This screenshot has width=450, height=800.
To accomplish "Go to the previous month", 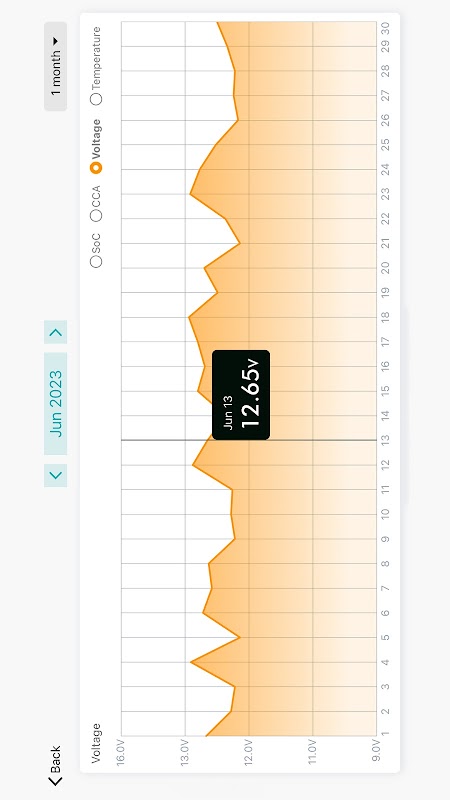I will (x=55, y=476).
